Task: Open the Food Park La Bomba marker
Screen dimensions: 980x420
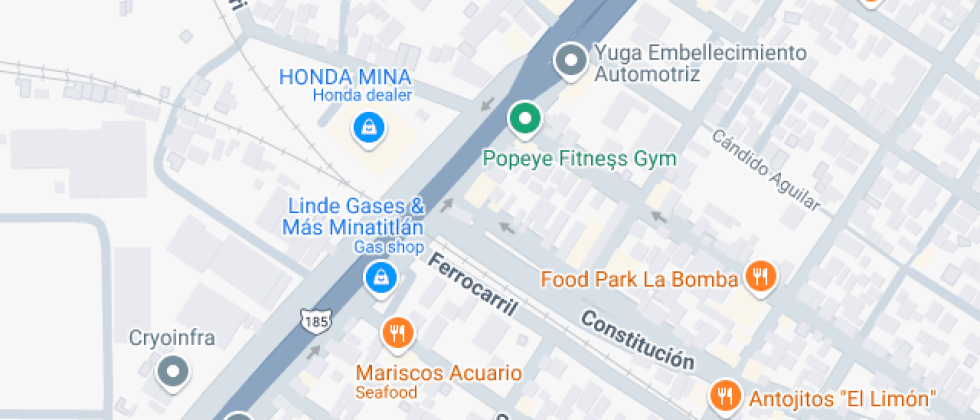Action: pyautogui.click(x=762, y=278)
